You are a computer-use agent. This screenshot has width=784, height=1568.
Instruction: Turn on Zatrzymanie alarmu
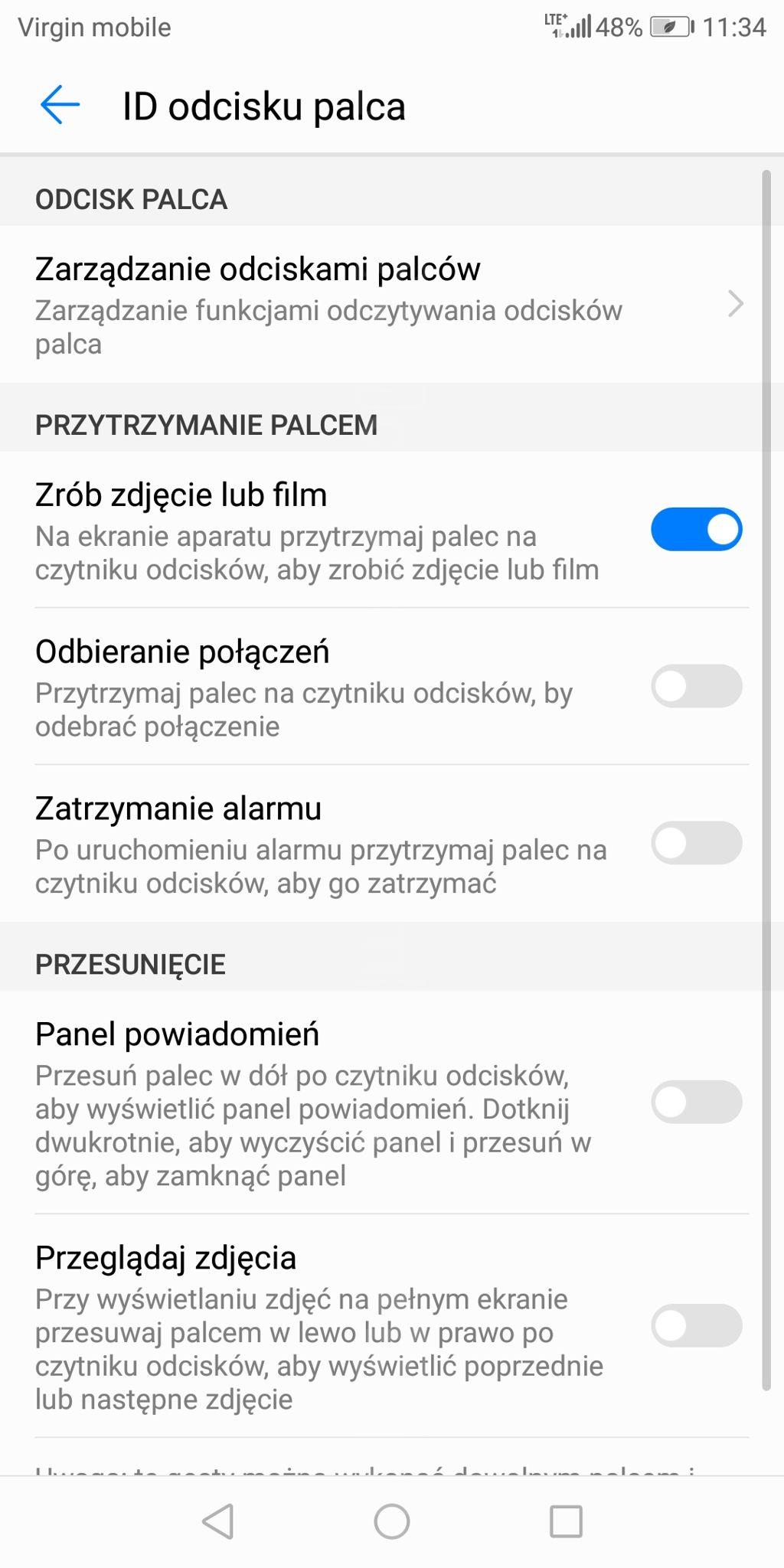point(695,843)
